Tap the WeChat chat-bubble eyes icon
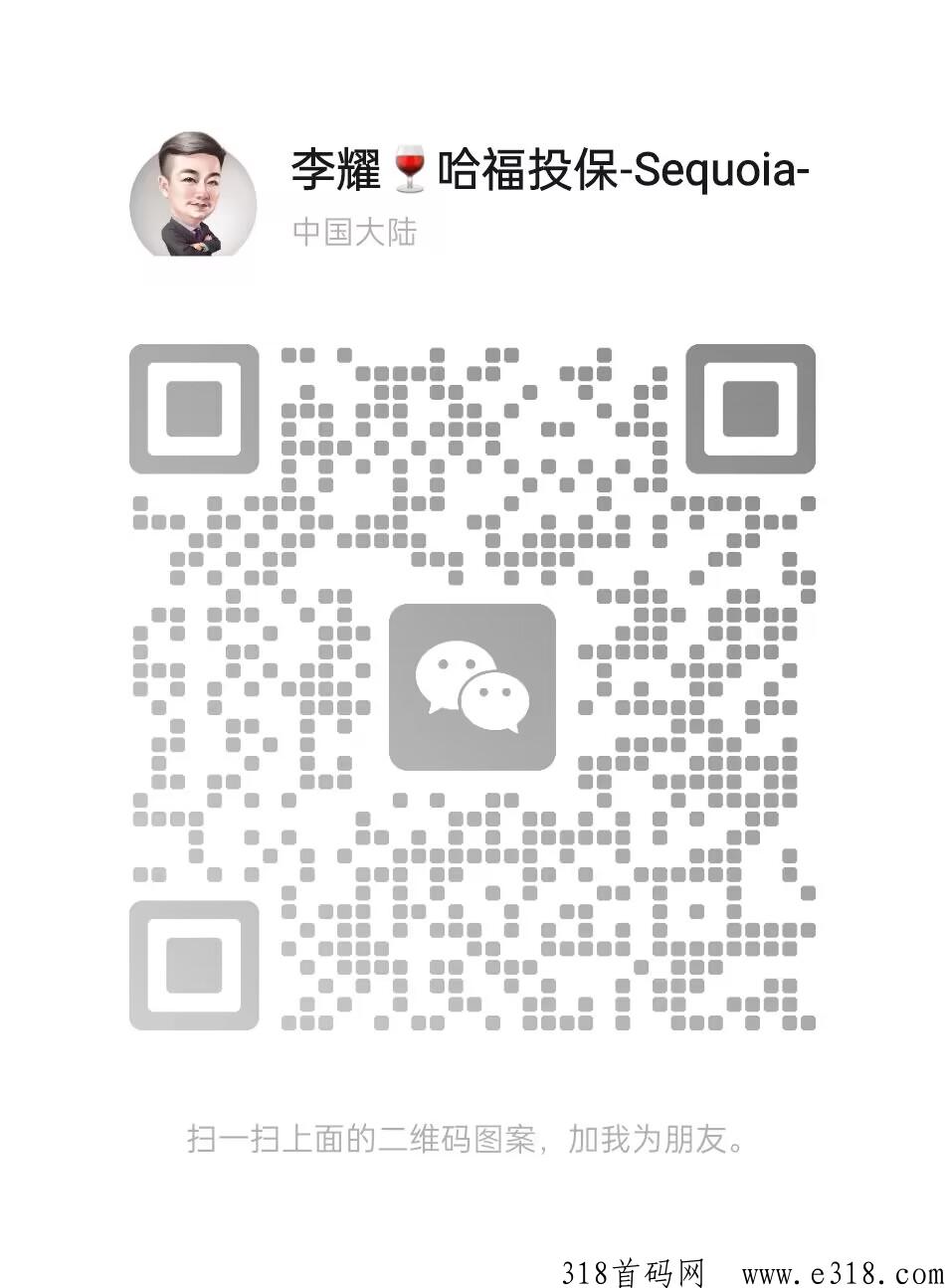945x1288 pixels. tap(458, 661)
